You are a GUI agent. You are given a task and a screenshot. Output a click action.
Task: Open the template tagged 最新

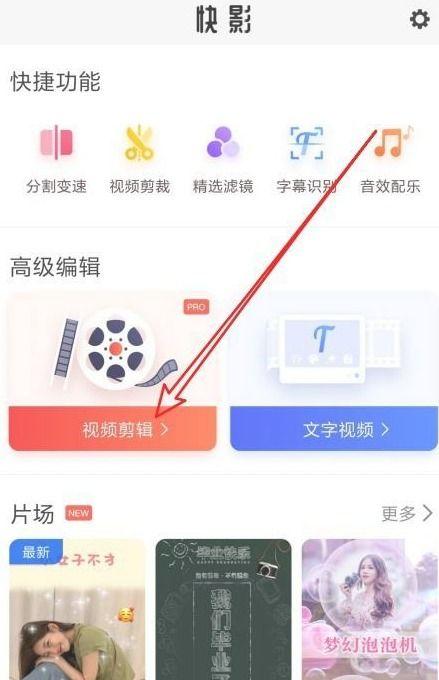coord(77,609)
